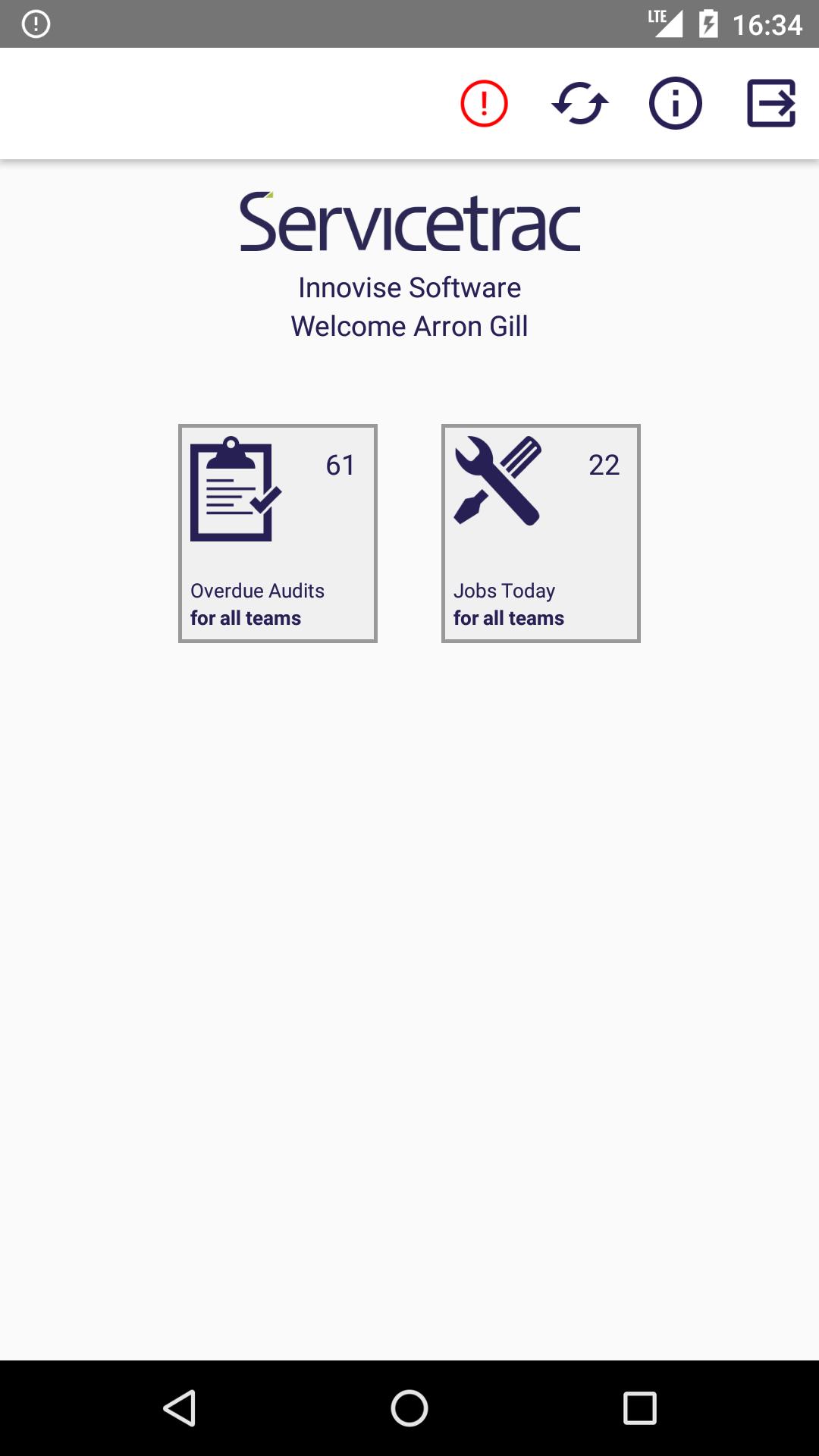Sync data with the refresh icon
Screen dimensions: 819x1456
pos(580,104)
